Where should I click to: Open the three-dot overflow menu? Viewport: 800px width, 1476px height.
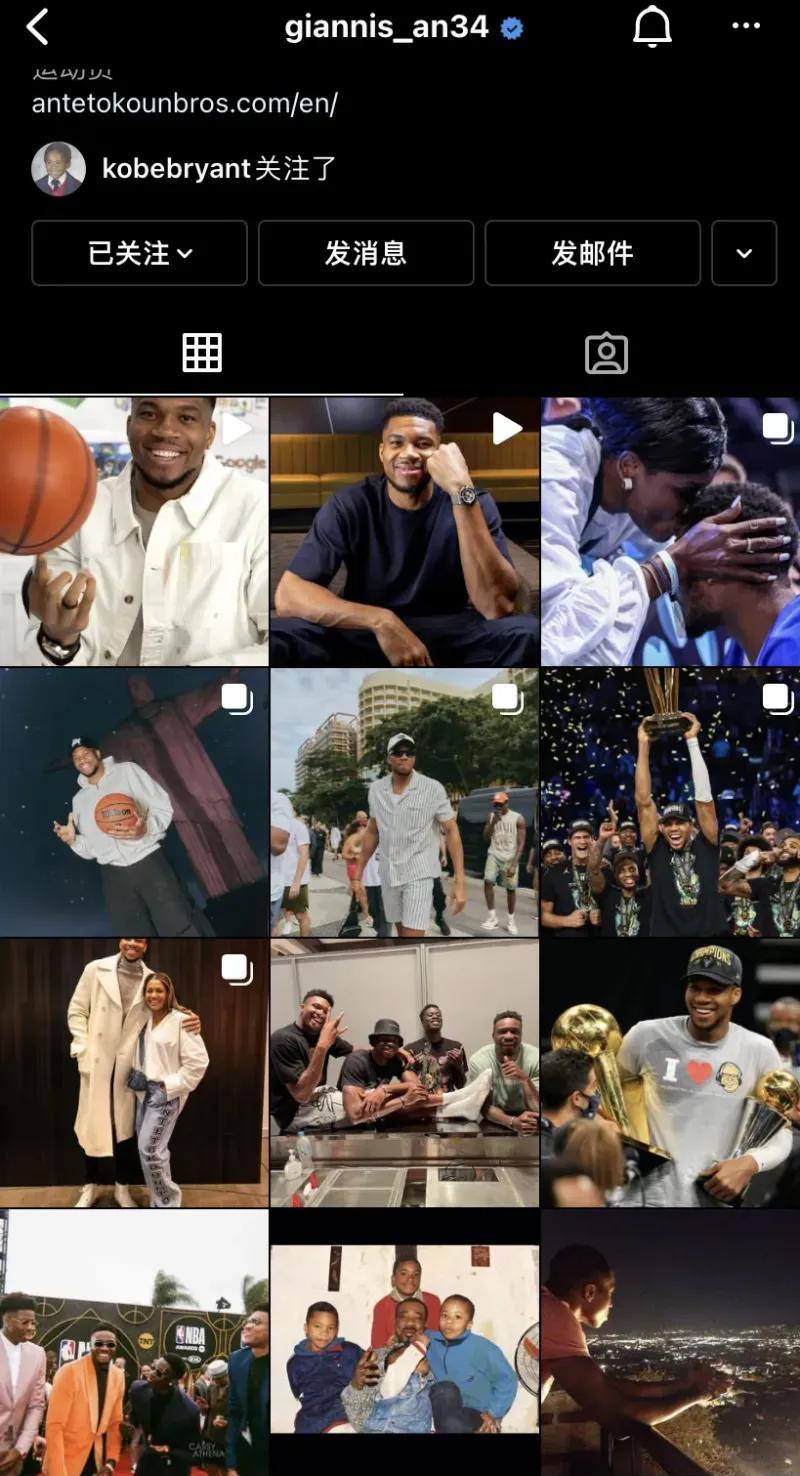(x=746, y=26)
